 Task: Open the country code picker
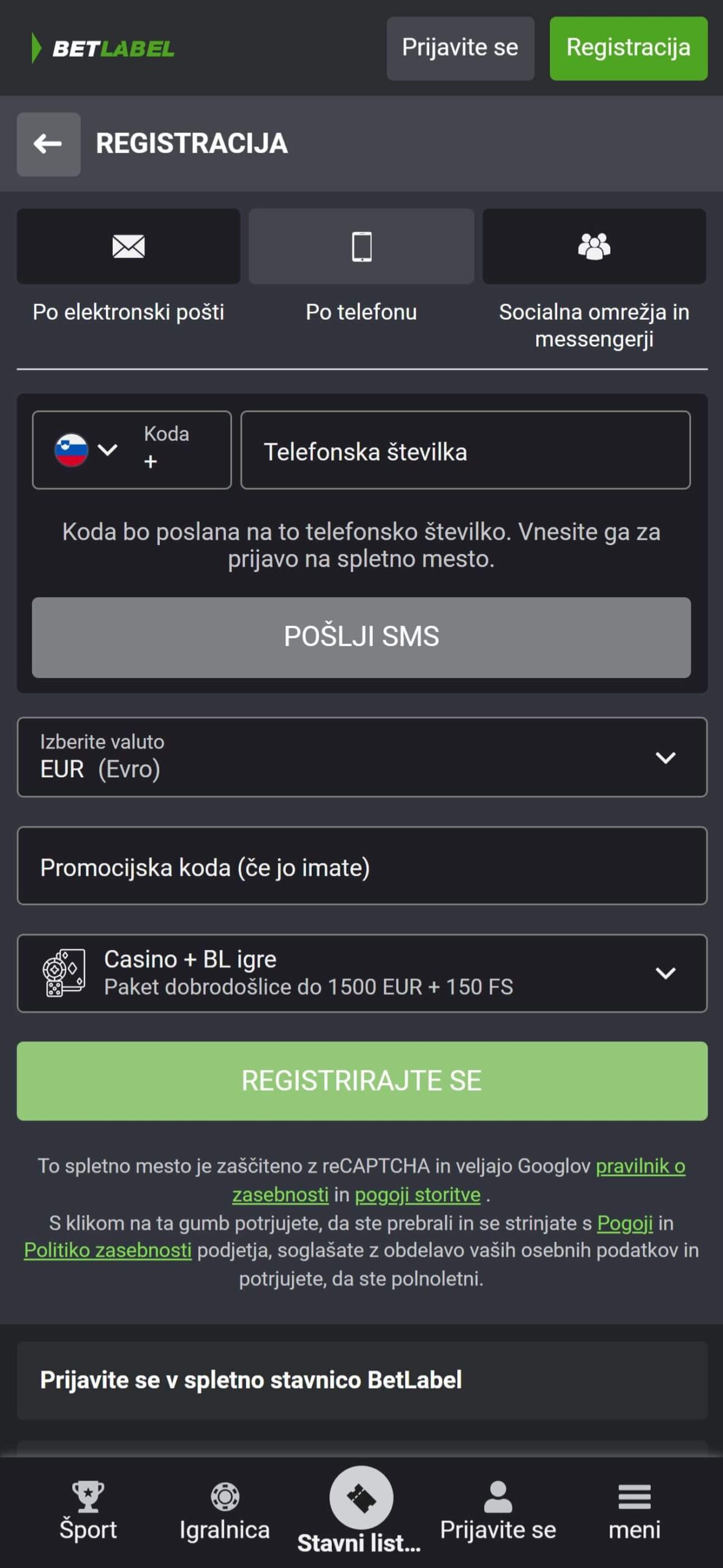(x=132, y=450)
